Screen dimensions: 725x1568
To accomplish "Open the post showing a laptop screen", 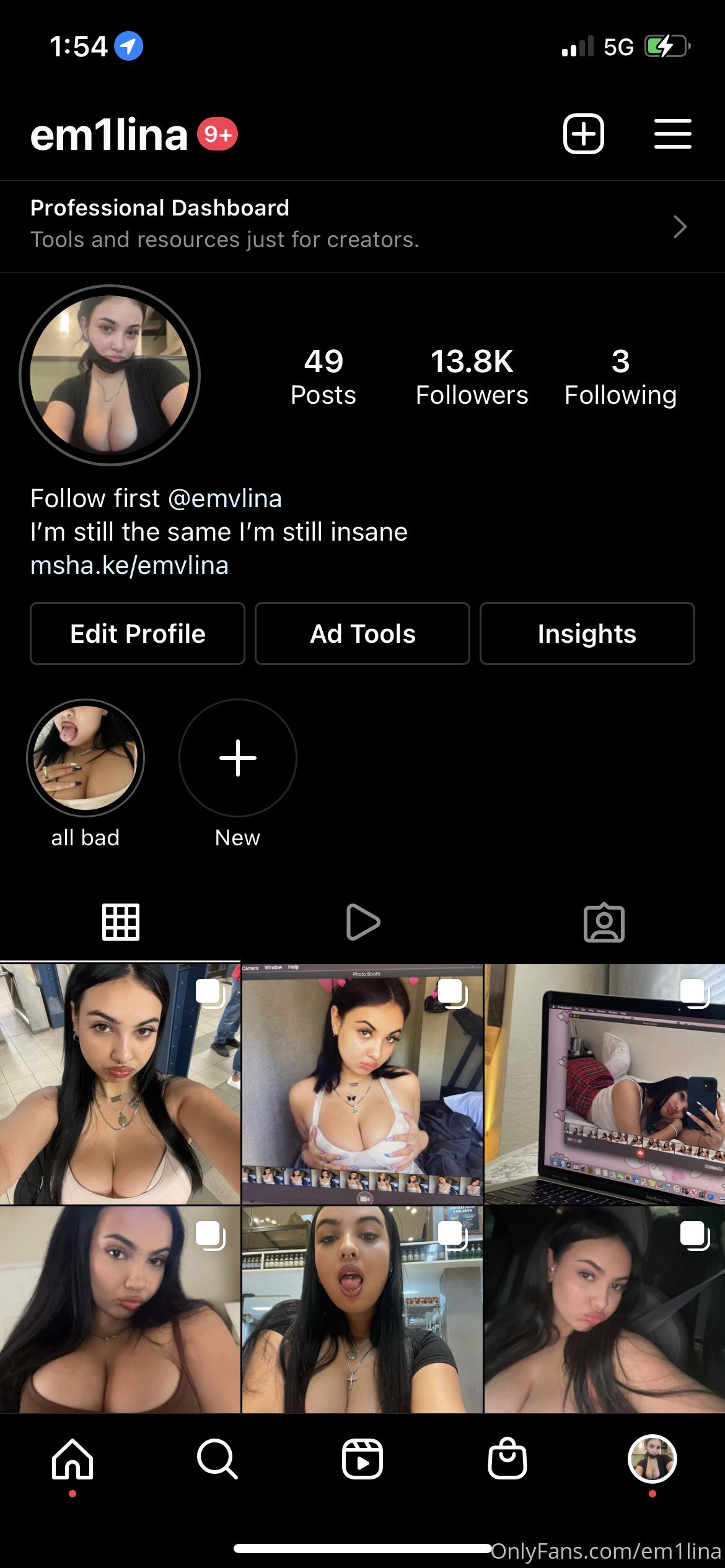I will point(604,1084).
